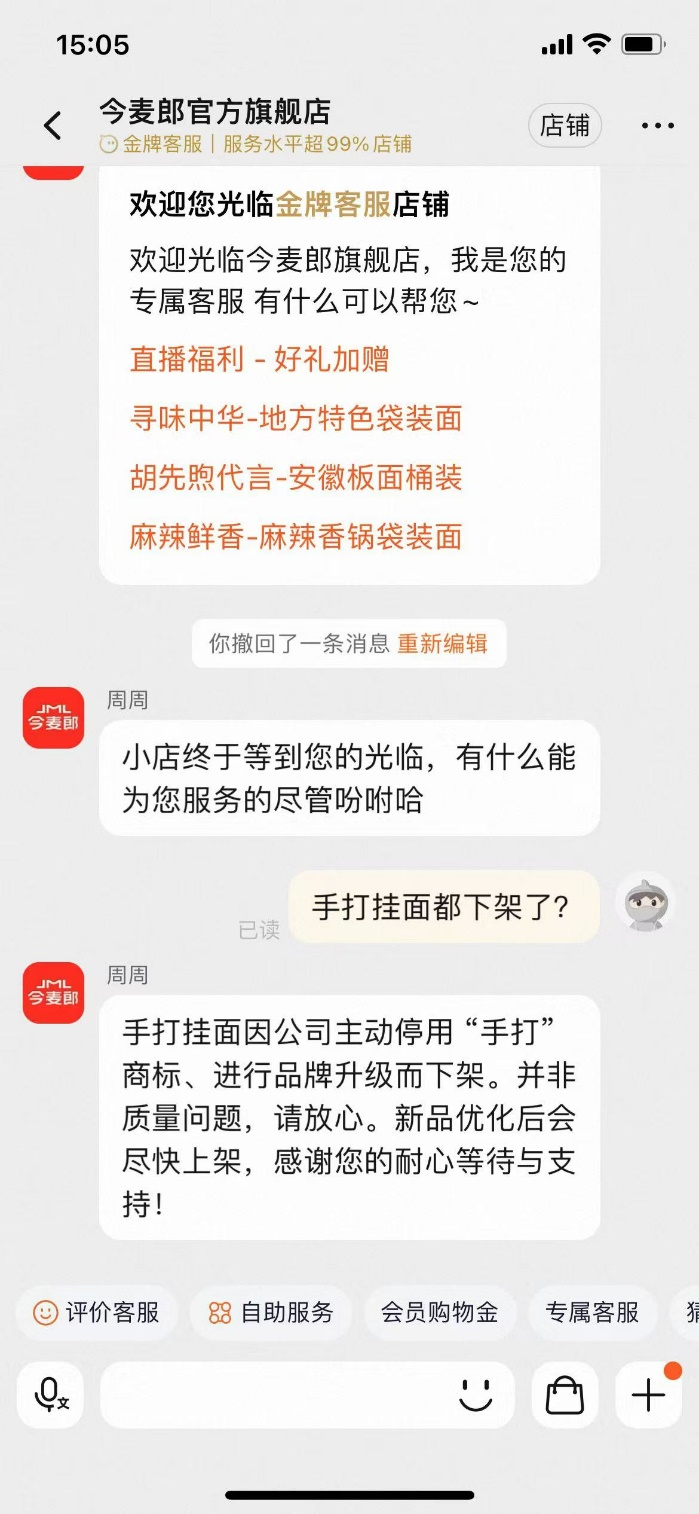This screenshot has width=699, height=1514.
Task: Open 直播福利 - 好礼加赠 link
Action: click(x=259, y=360)
